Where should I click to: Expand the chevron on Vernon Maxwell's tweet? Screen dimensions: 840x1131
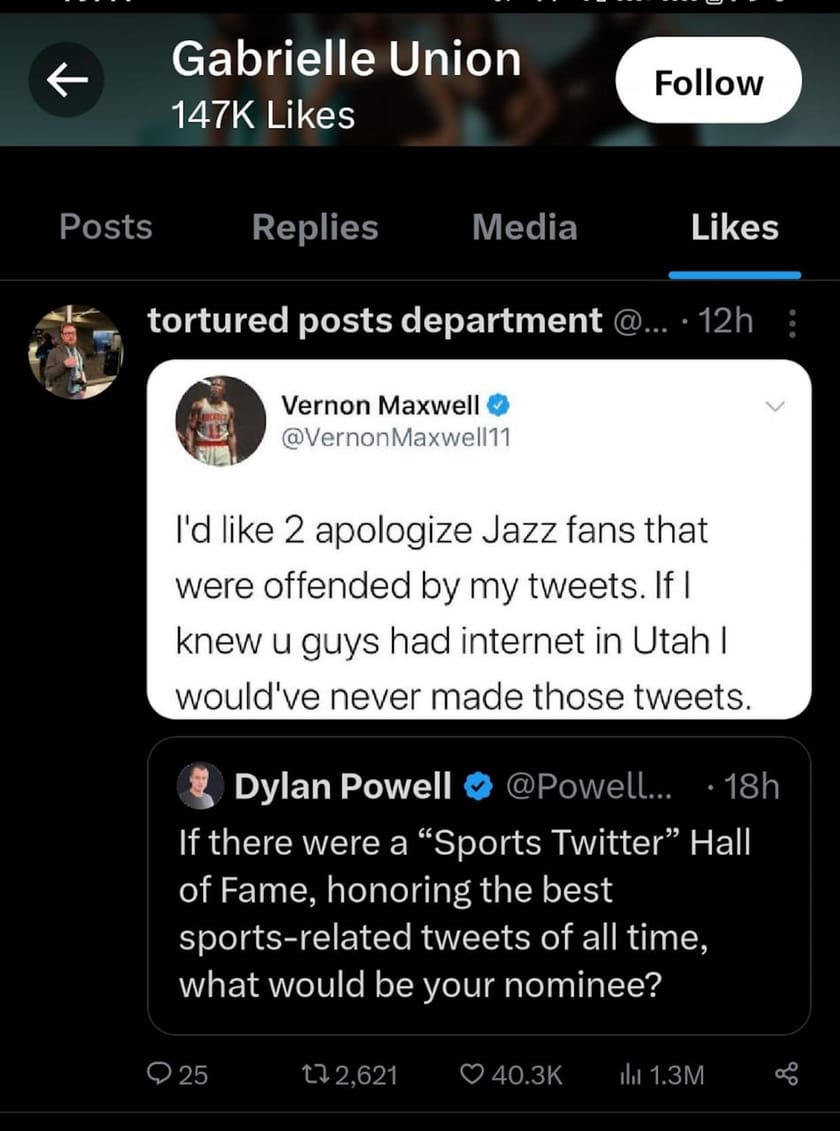click(774, 406)
